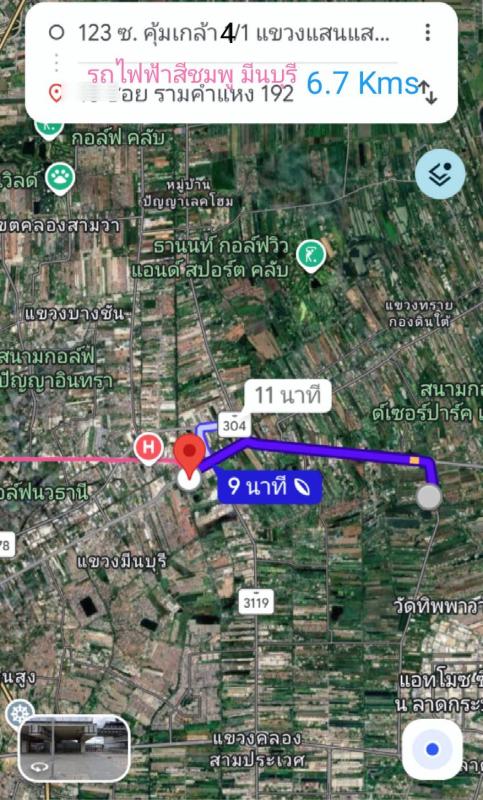Tap the hospital H pin

click(x=148, y=448)
